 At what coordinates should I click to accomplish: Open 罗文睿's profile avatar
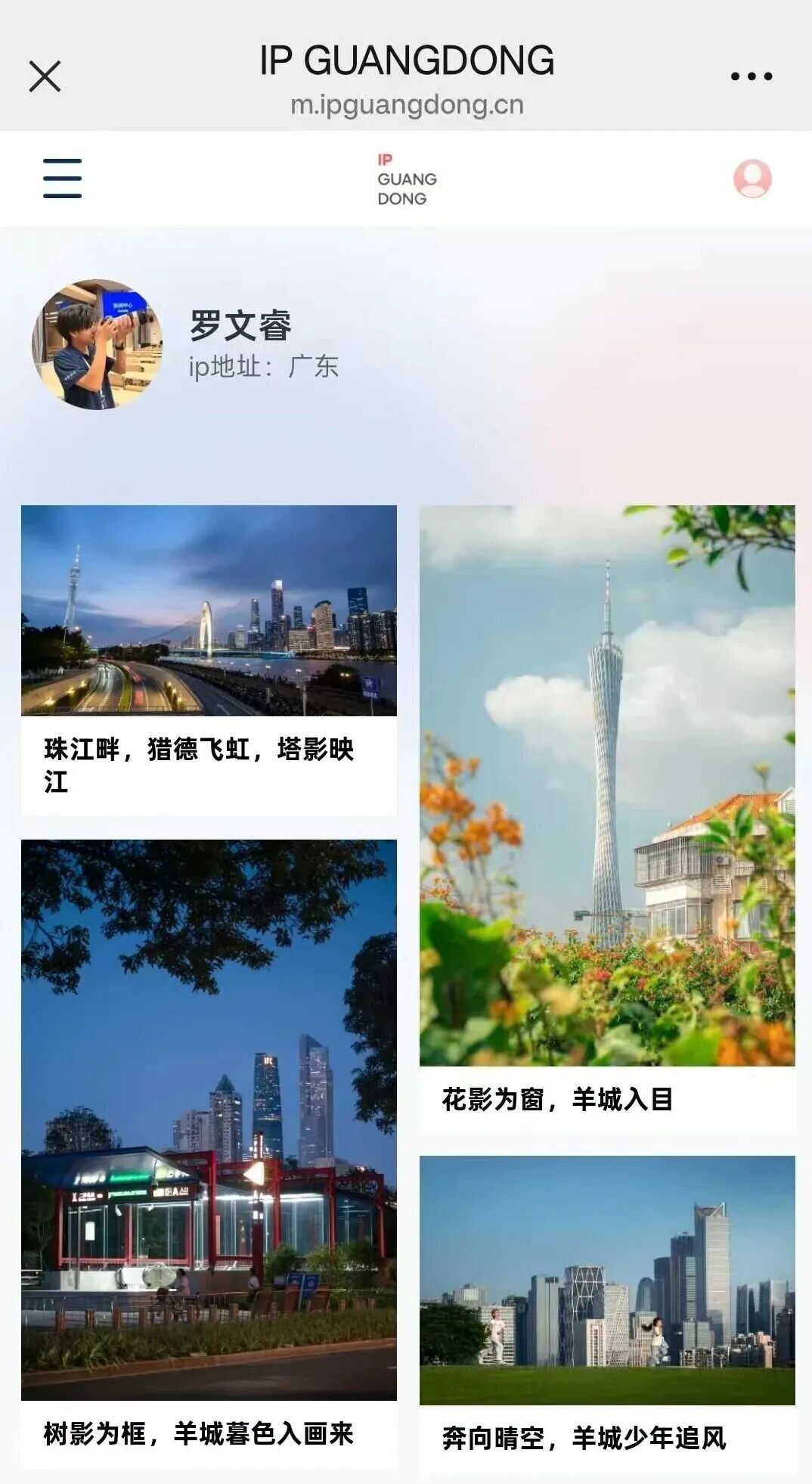click(97, 344)
